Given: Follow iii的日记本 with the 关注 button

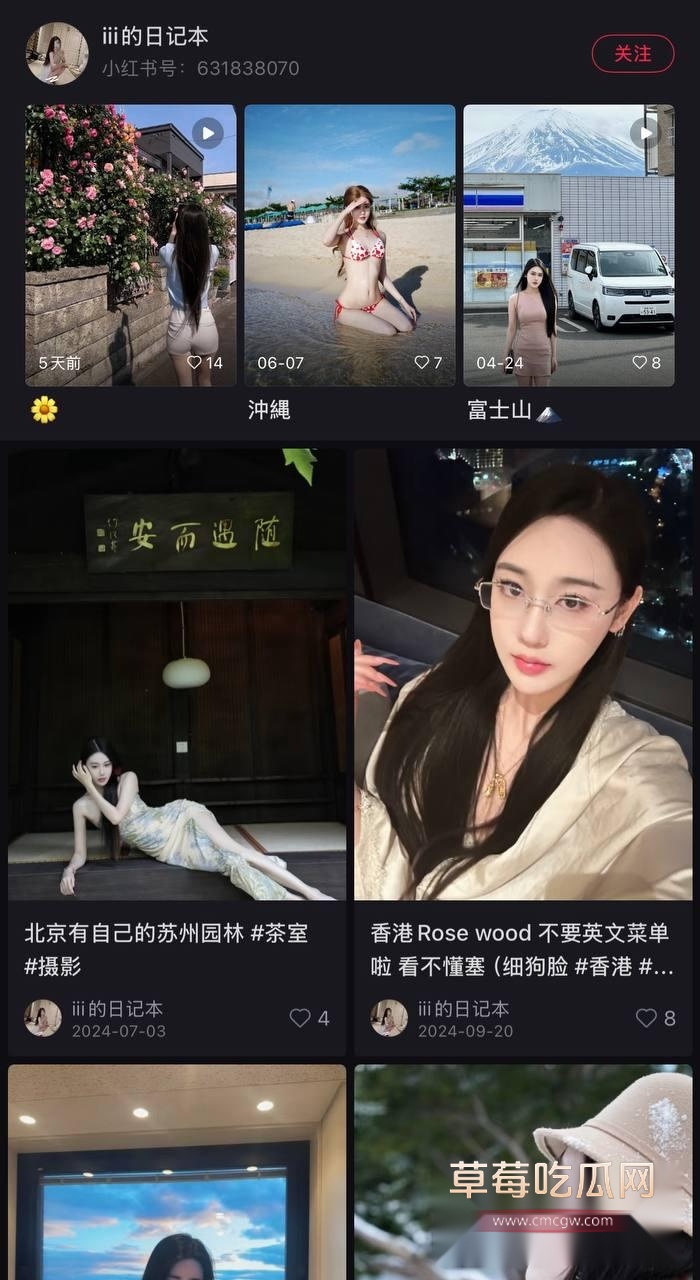Looking at the screenshot, I should click(632, 54).
